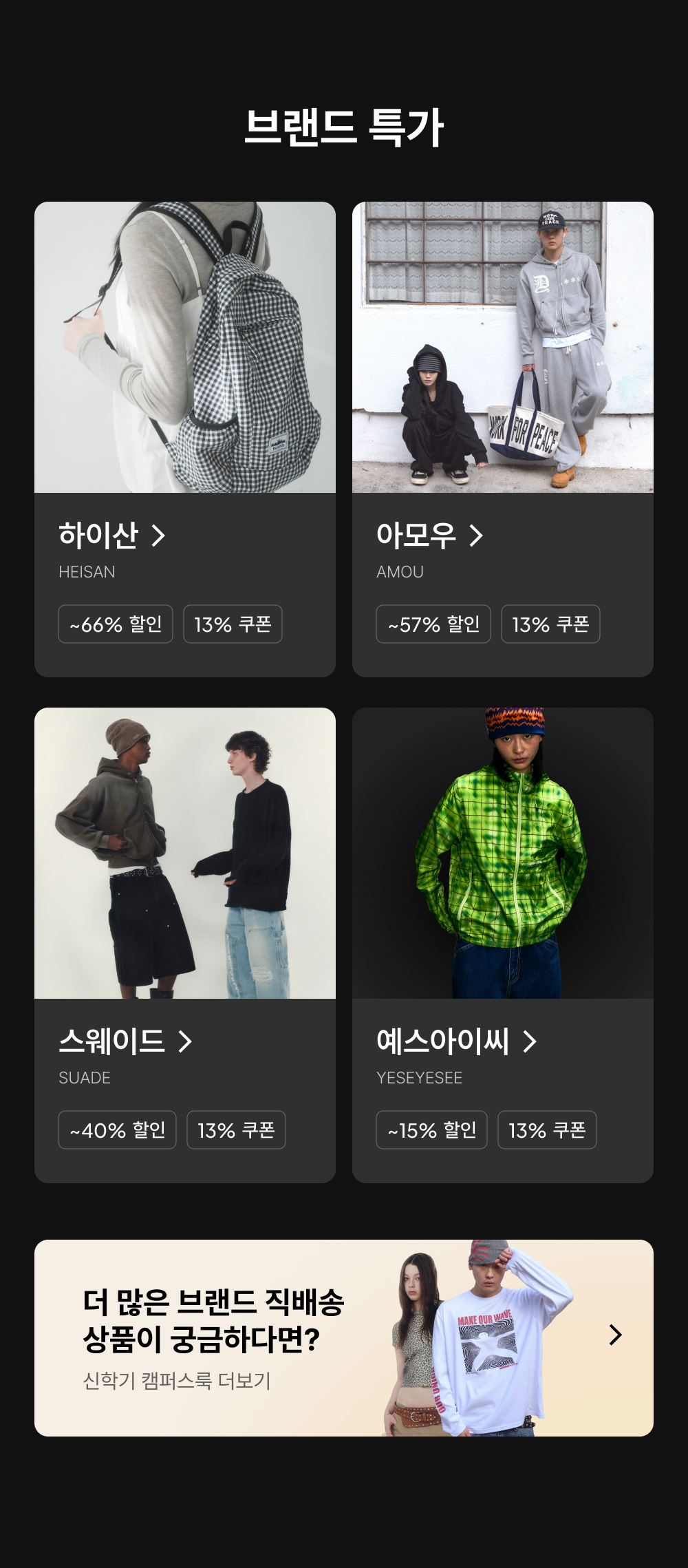Open the YESEYESEE green jacket card
688x1568 pixels.
point(503,853)
